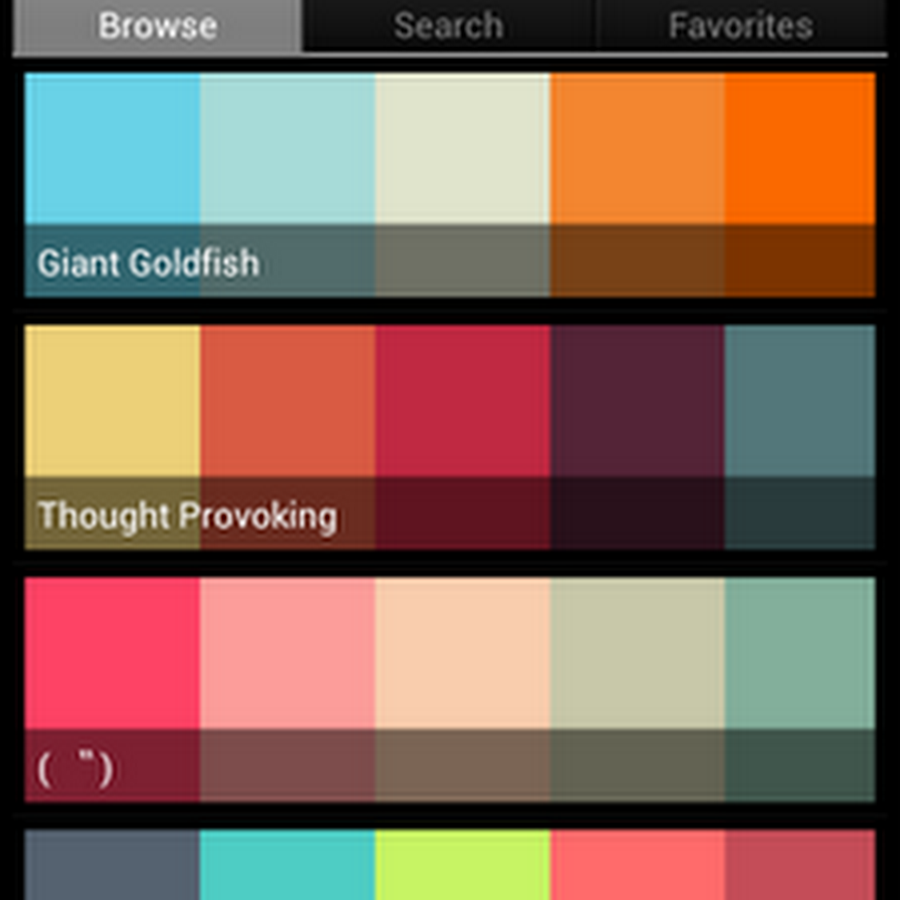Open the pink palette labeled ( ")
This screenshot has height=900, width=900.
[450, 689]
